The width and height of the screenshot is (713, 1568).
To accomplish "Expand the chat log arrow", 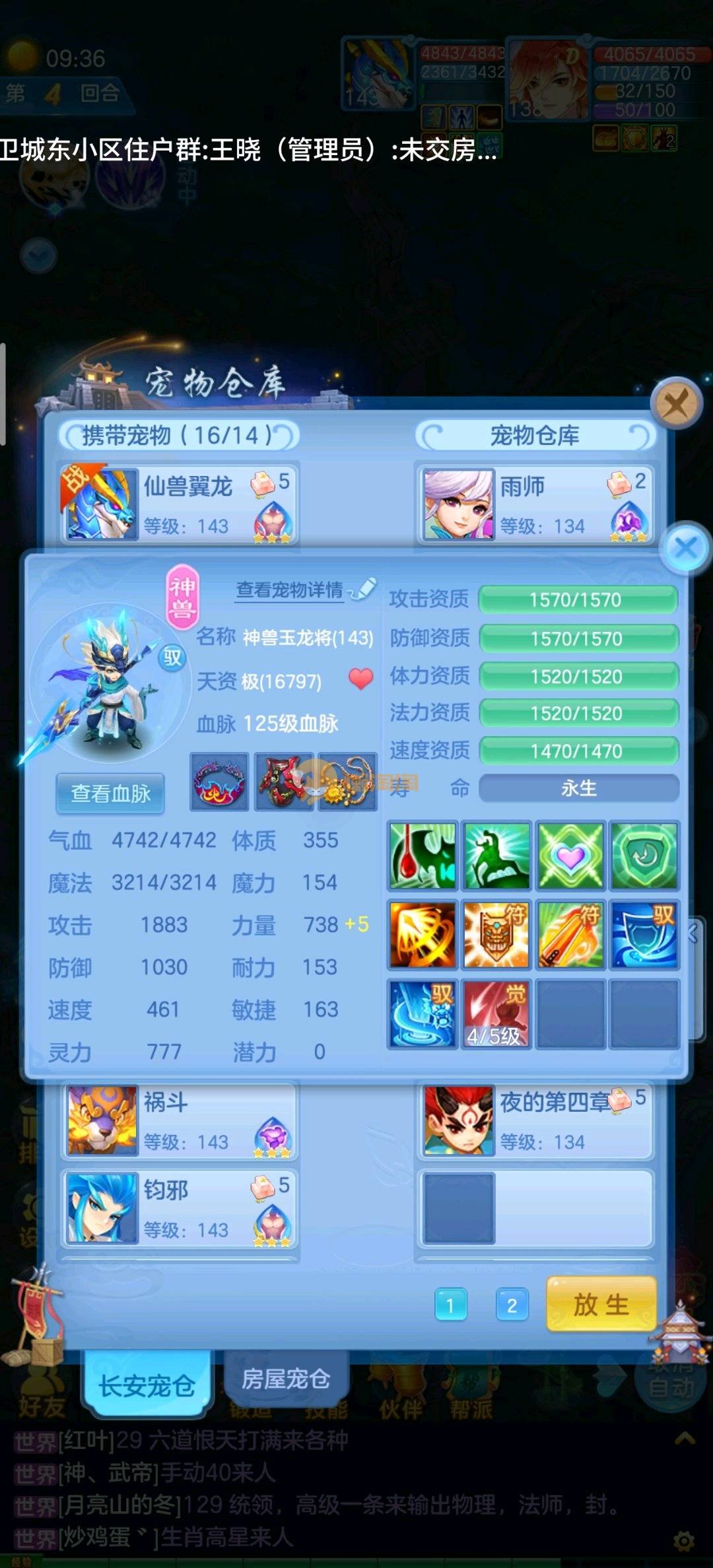I will point(685,1439).
